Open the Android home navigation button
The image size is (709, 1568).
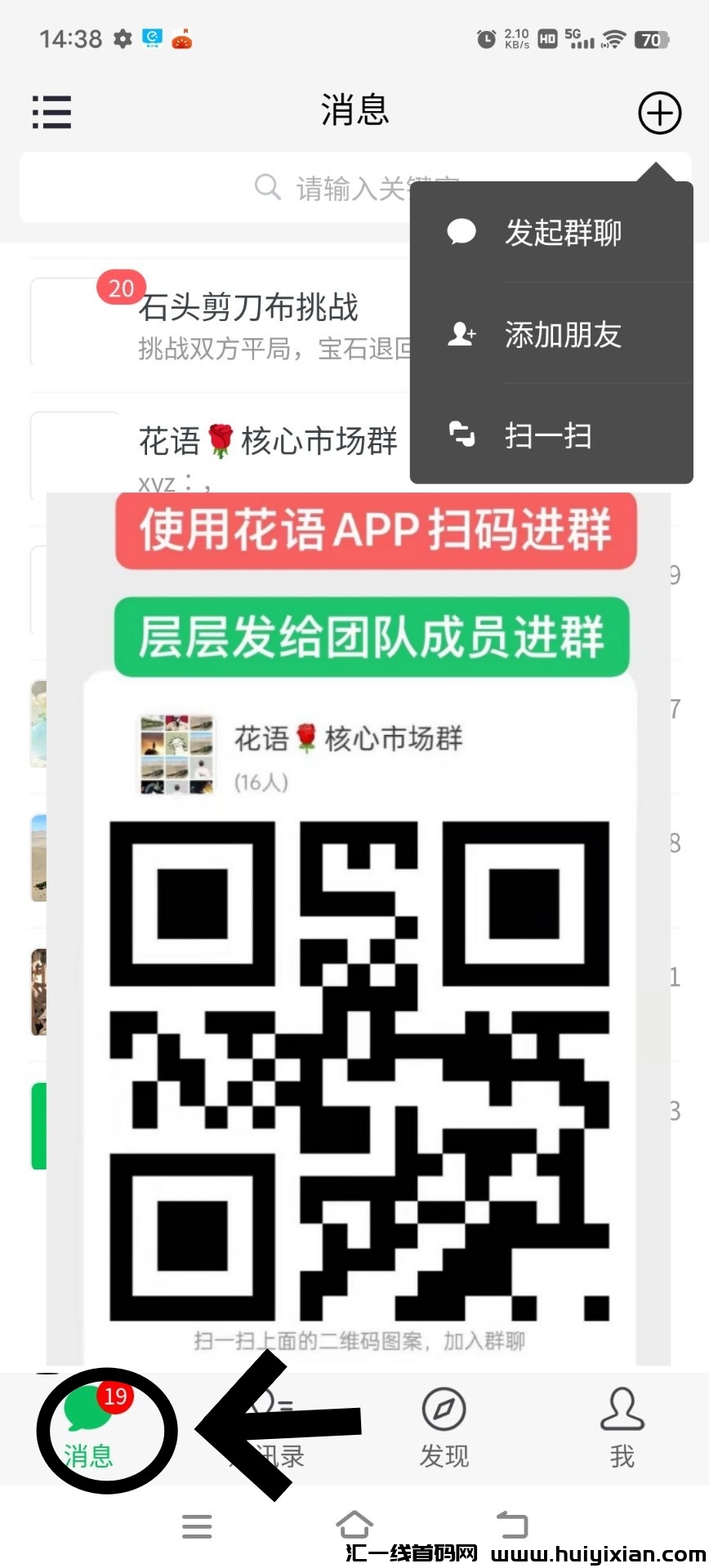[354, 1524]
